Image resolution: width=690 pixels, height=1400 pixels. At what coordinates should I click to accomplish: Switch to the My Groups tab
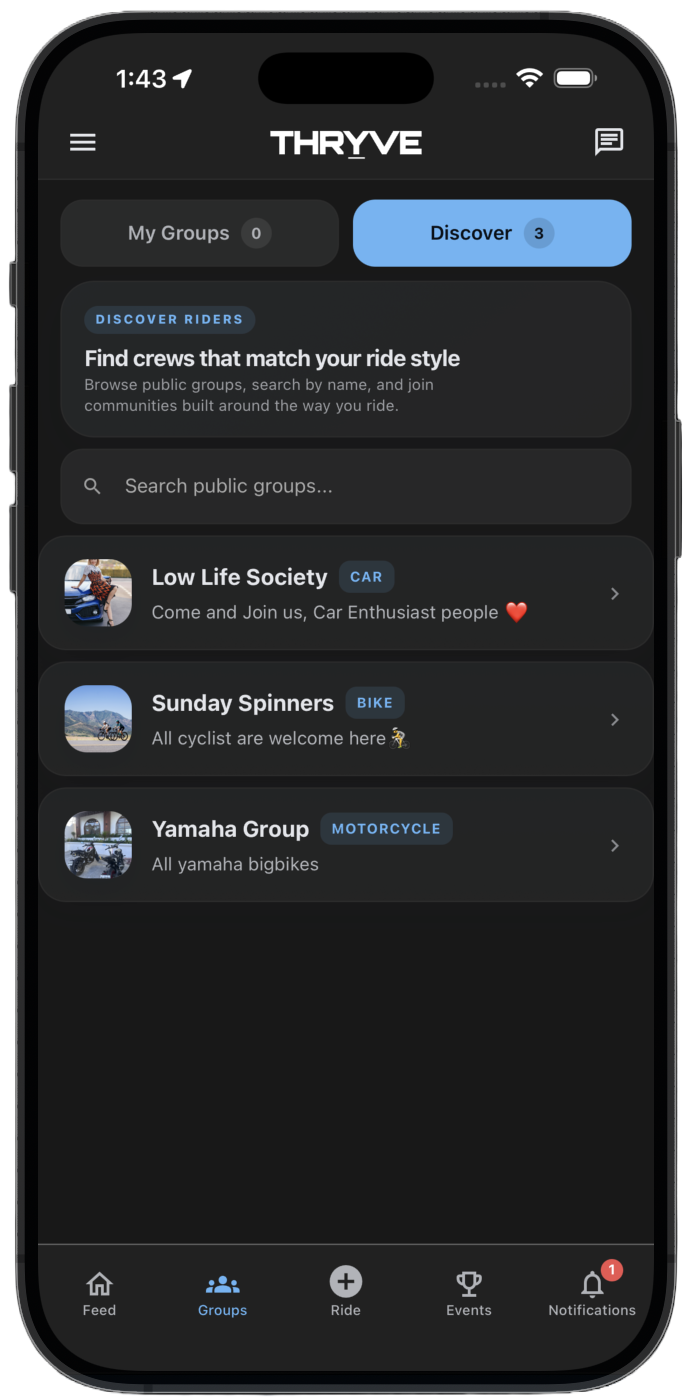coord(199,233)
